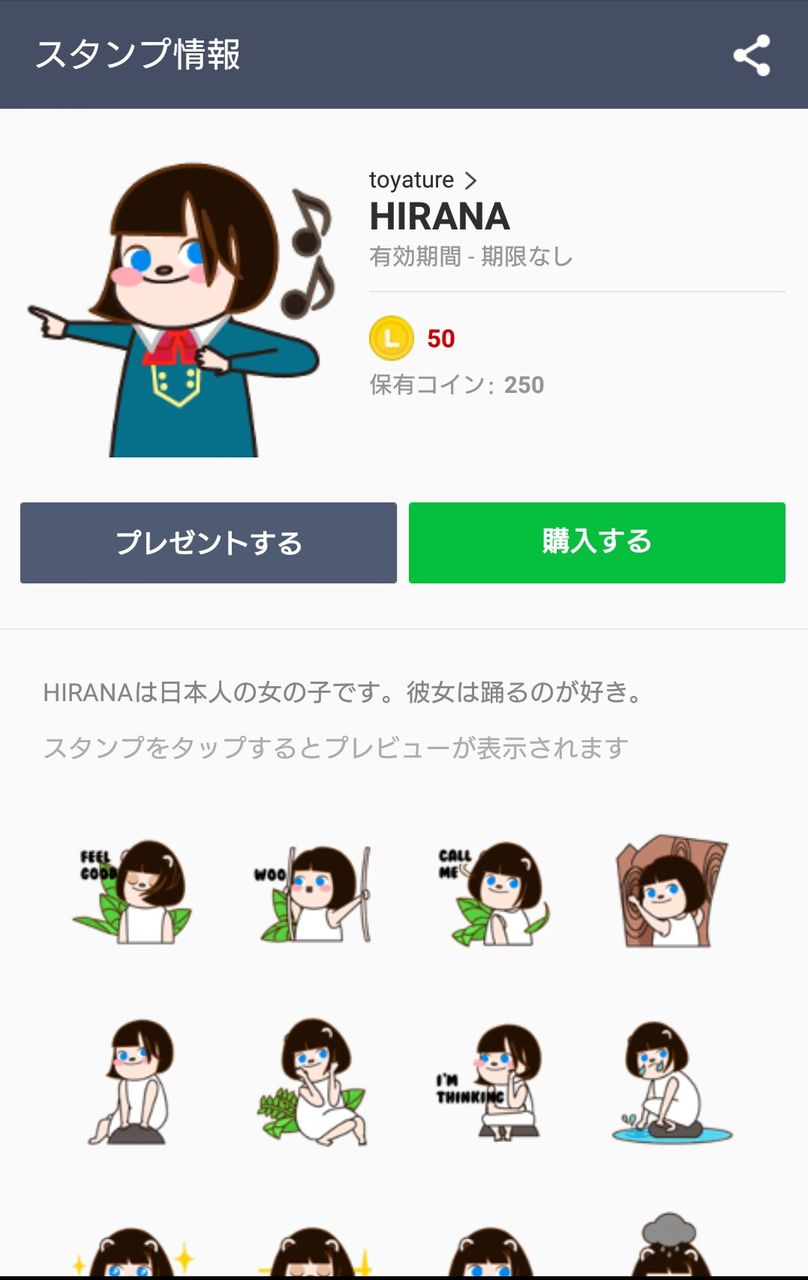Preview the girl with chin on hands sticker
808x1280 pixels.
(313, 1082)
